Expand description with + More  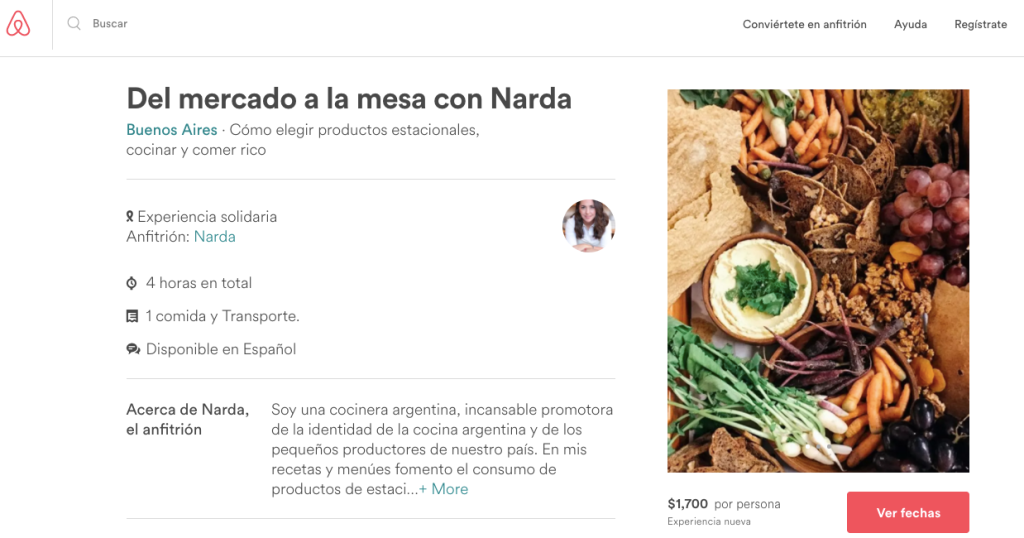click(443, 489)
